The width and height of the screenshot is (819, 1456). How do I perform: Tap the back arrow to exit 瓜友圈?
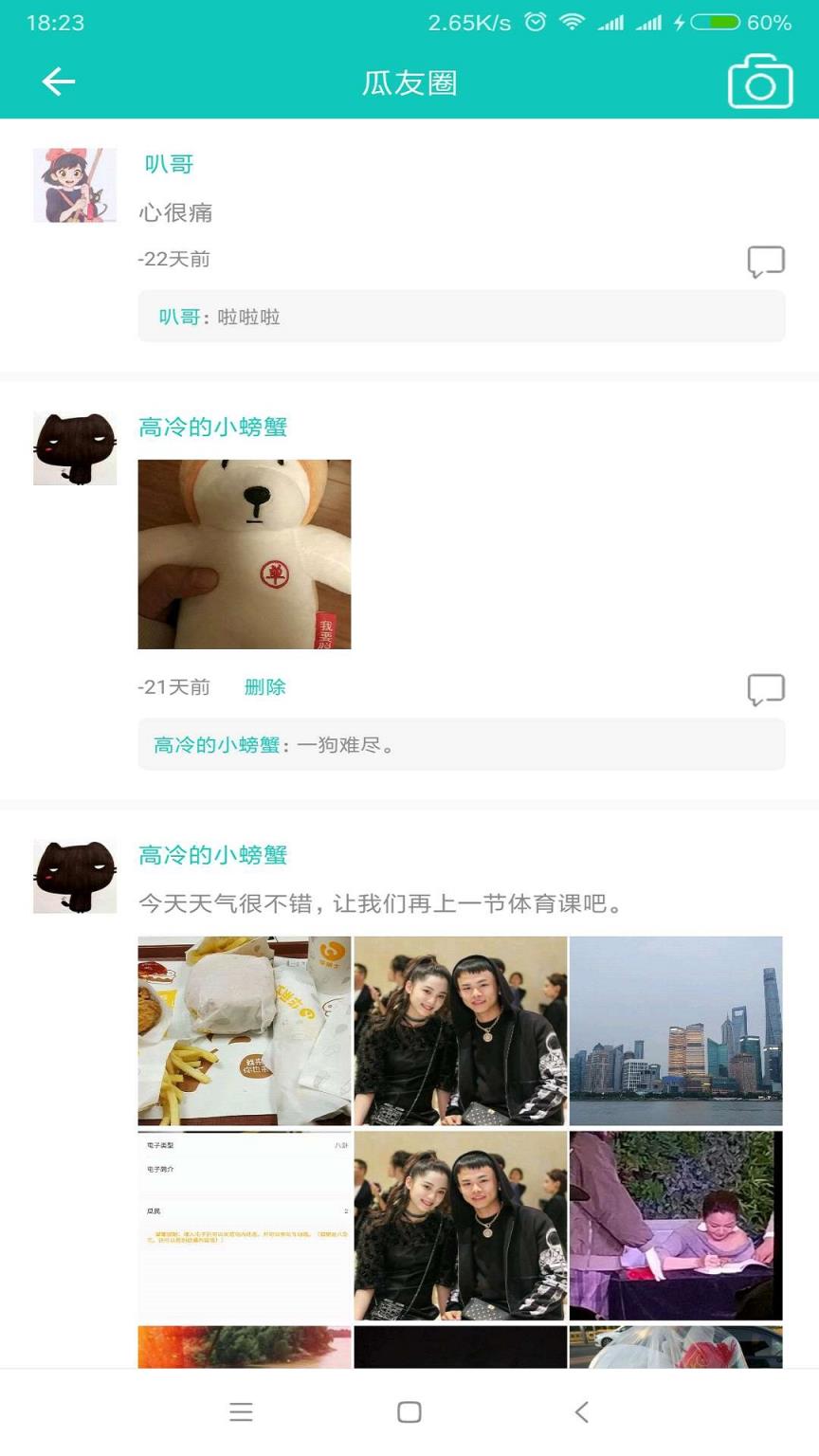[58, 82]
